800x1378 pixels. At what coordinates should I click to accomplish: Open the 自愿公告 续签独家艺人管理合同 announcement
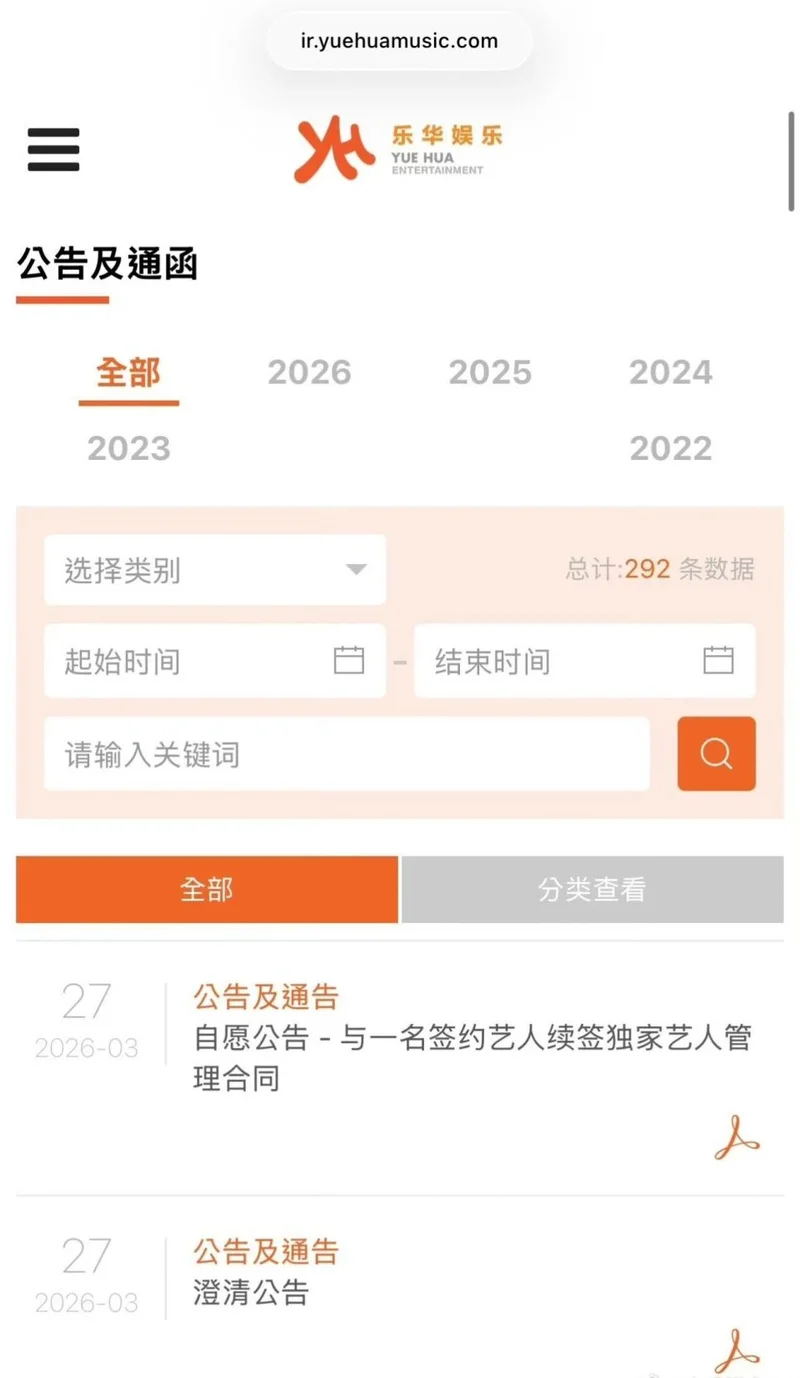click(471, 1058)
